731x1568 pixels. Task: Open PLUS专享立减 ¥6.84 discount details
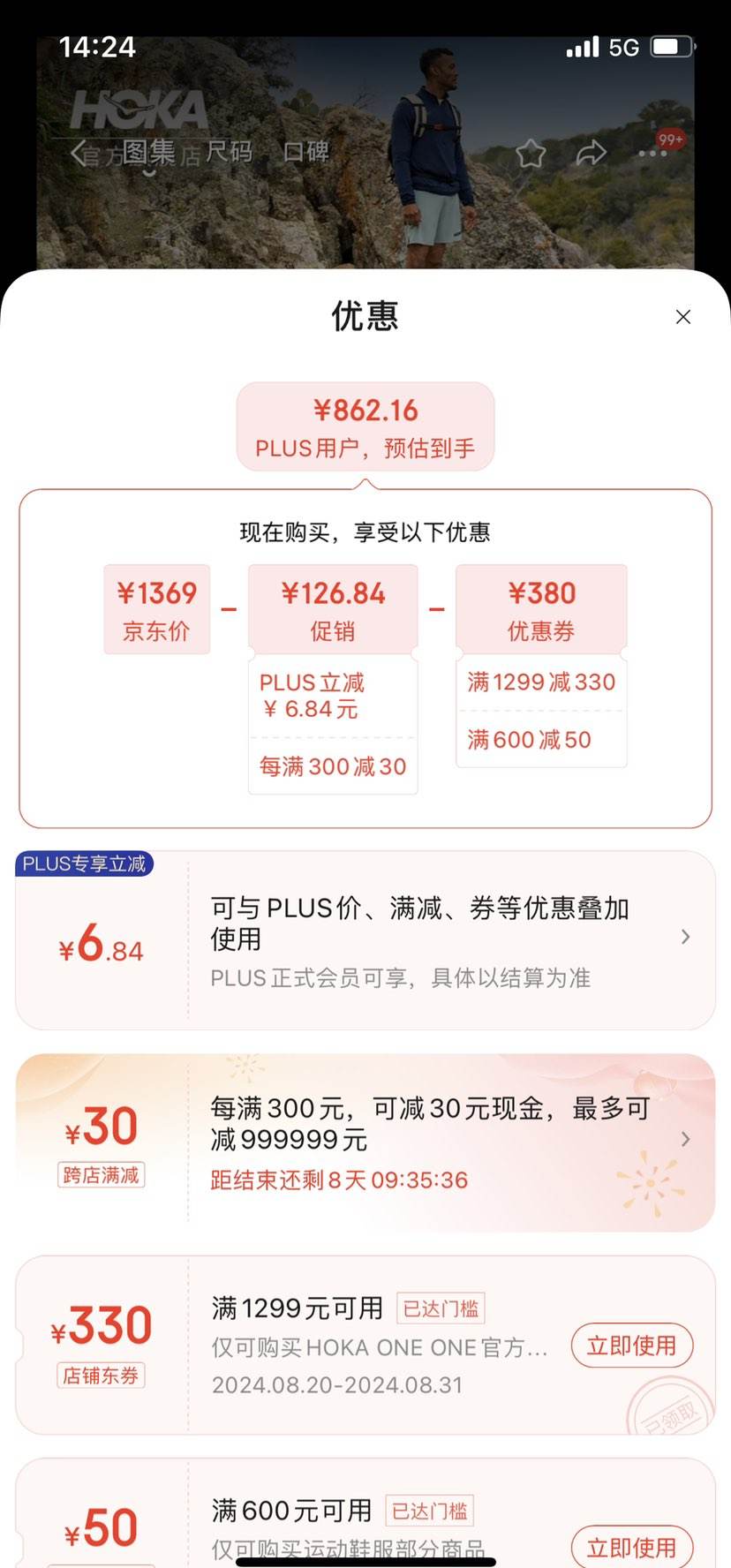click(685, 938)
